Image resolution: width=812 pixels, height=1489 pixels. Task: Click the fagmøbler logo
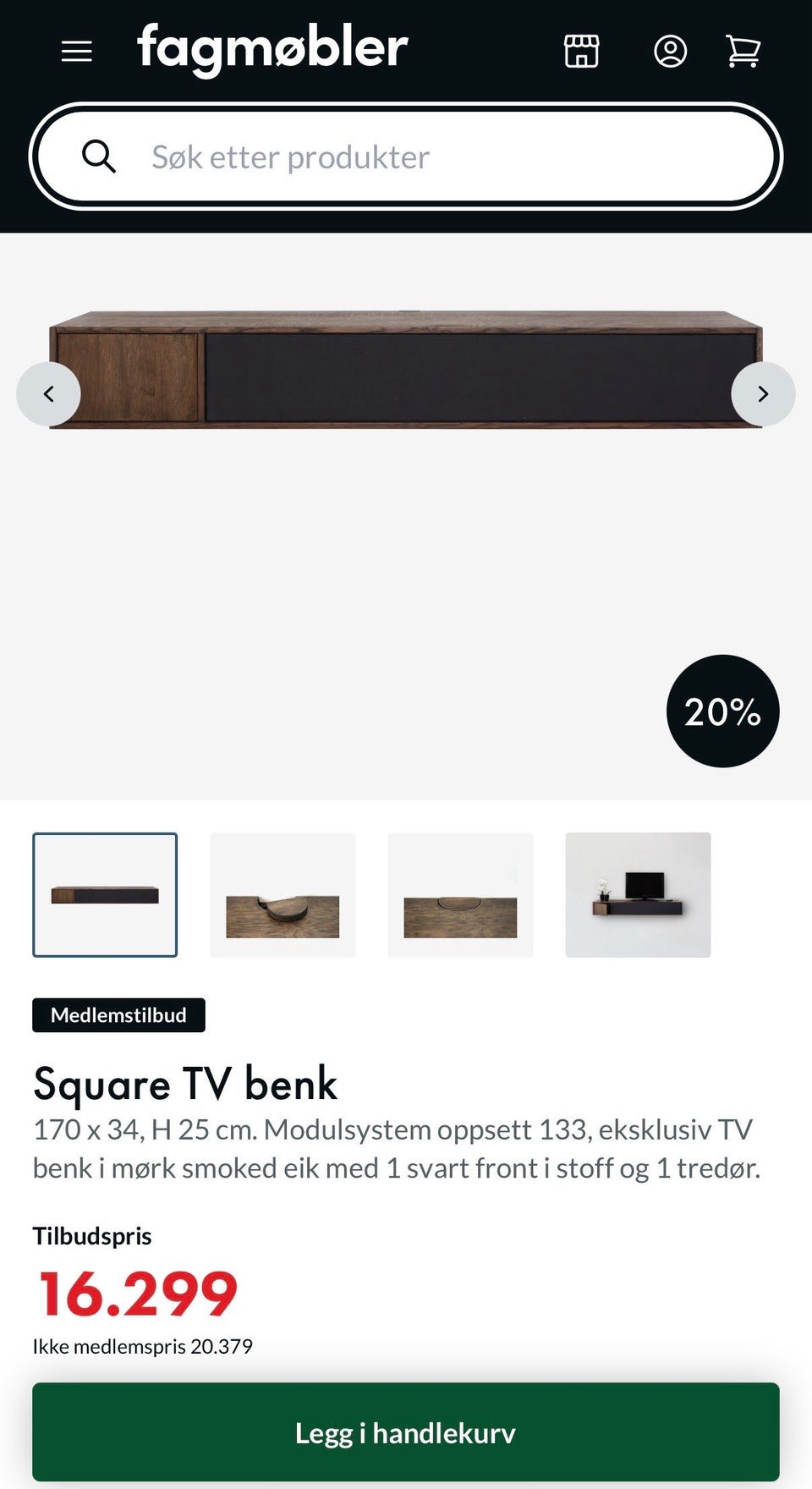272,49
